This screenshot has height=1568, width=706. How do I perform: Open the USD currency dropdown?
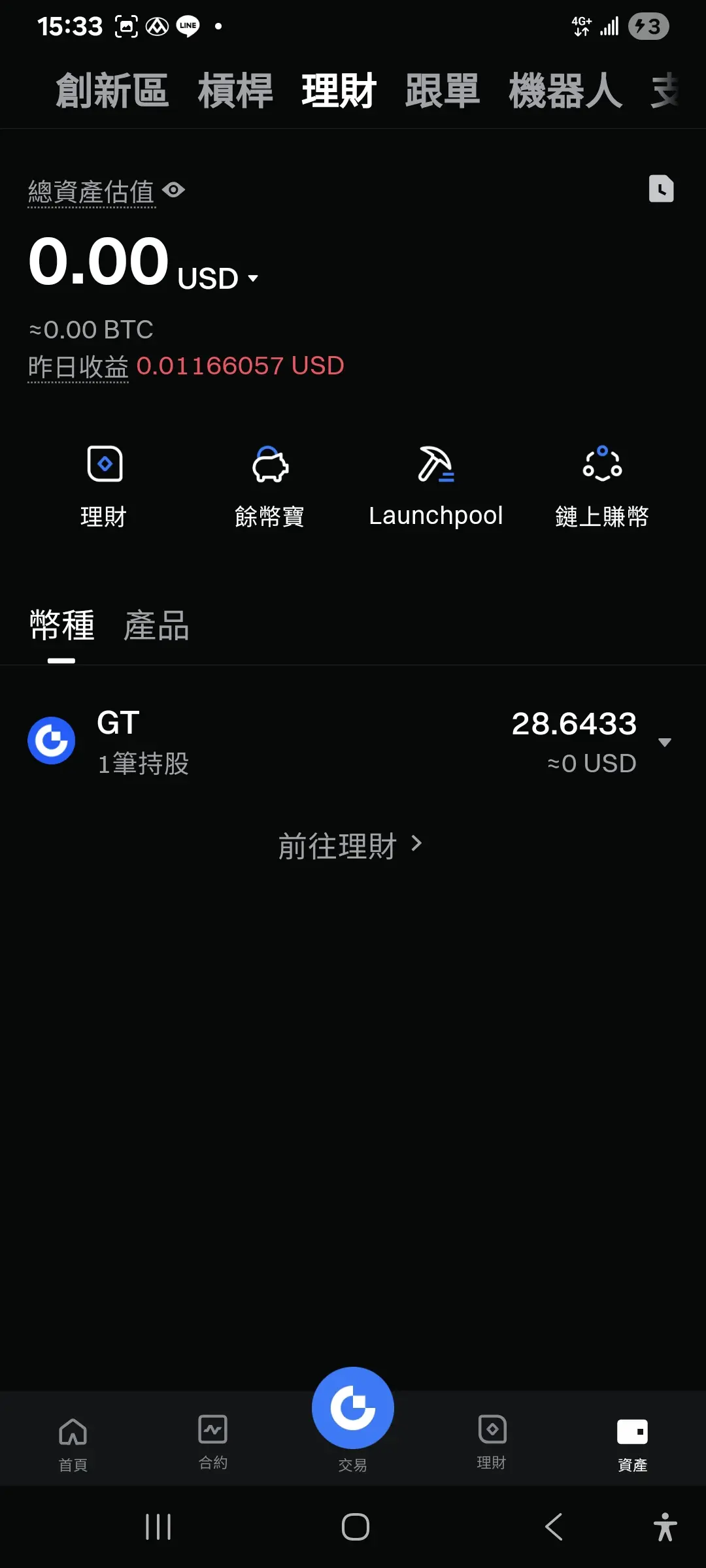(218, 278)
